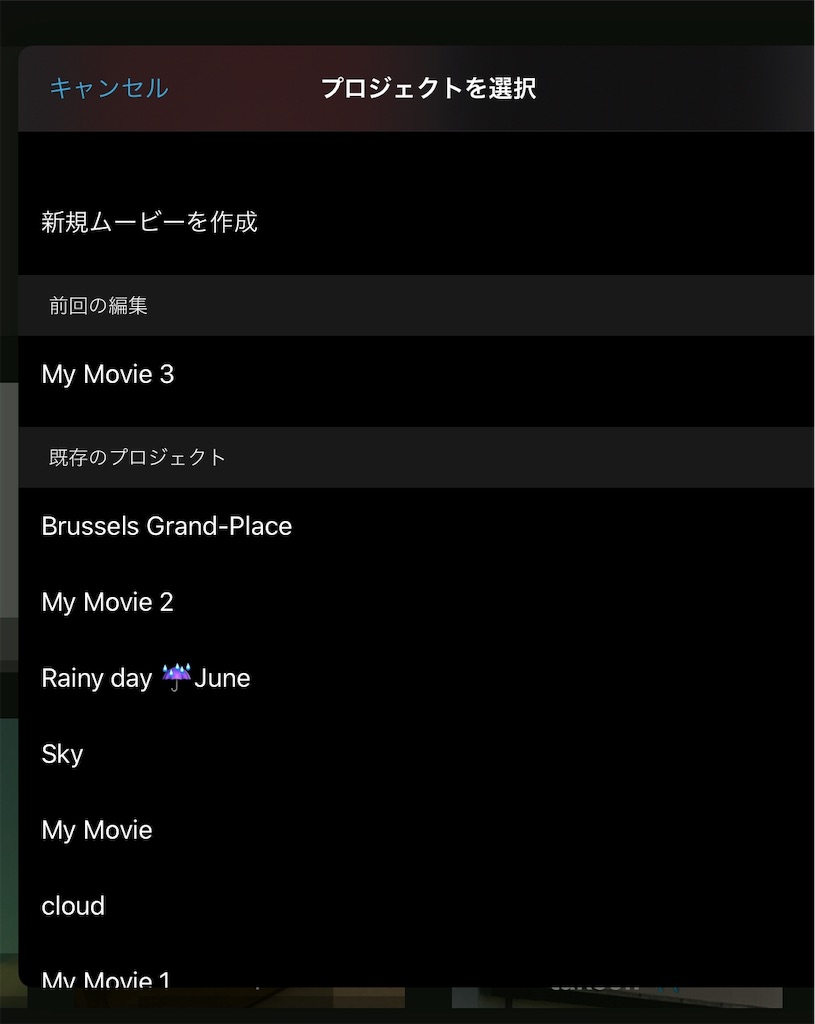The height and width of the screenshot is (1024, 815).
Task: Open the Rainy day ☔ June project
Action: [145, 678]
